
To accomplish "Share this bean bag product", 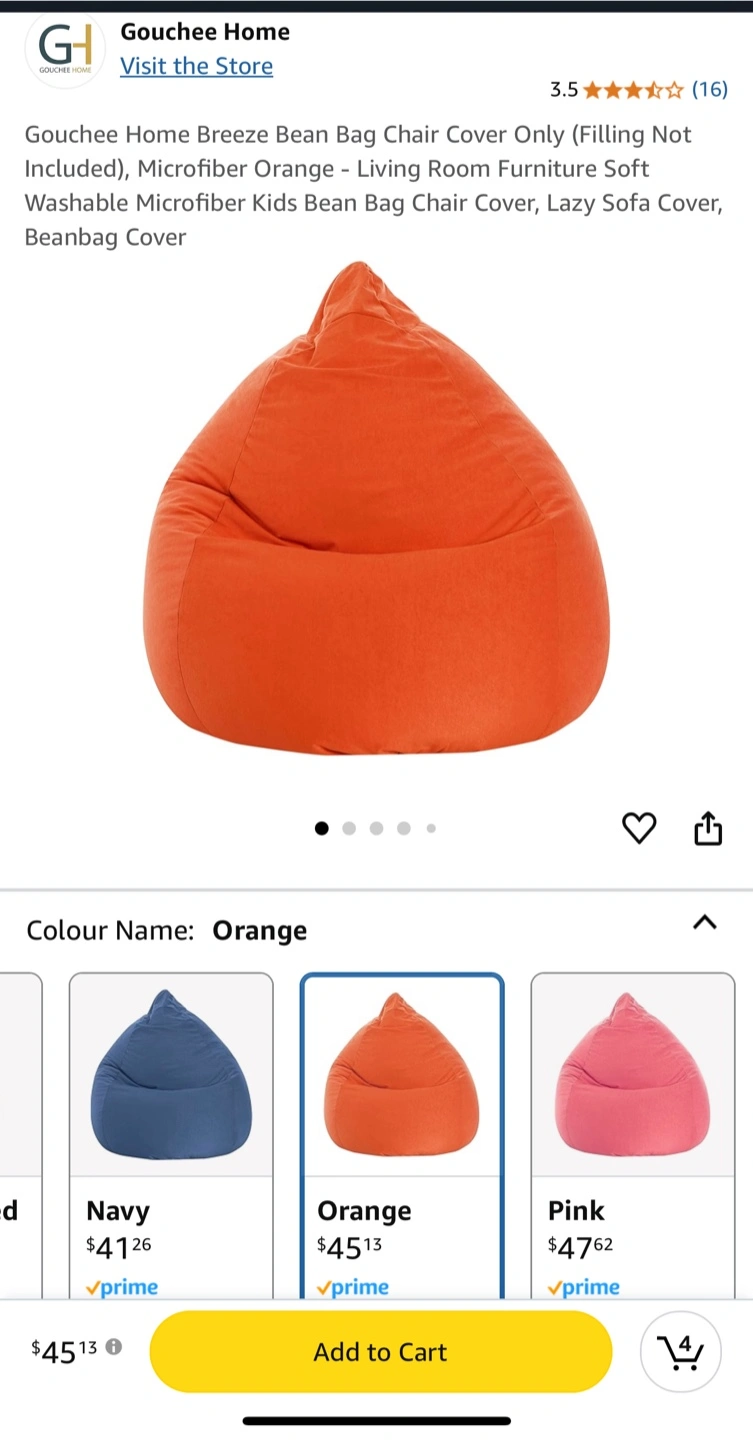I will point(708,828).
